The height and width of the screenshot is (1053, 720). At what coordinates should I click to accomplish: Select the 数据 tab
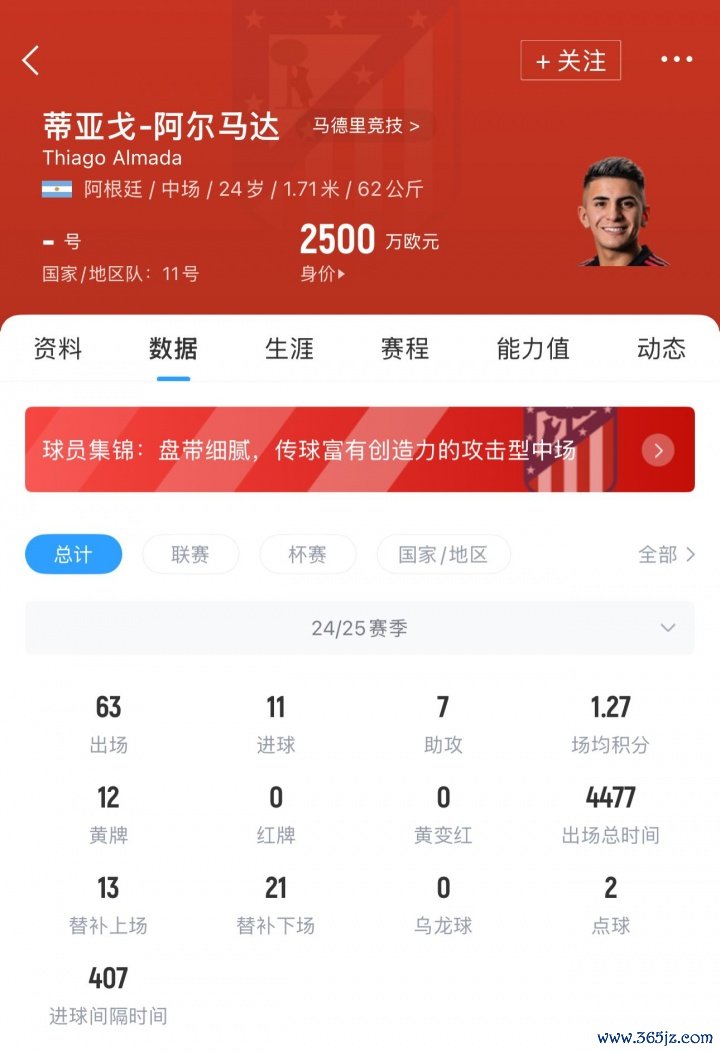[173, 348]
